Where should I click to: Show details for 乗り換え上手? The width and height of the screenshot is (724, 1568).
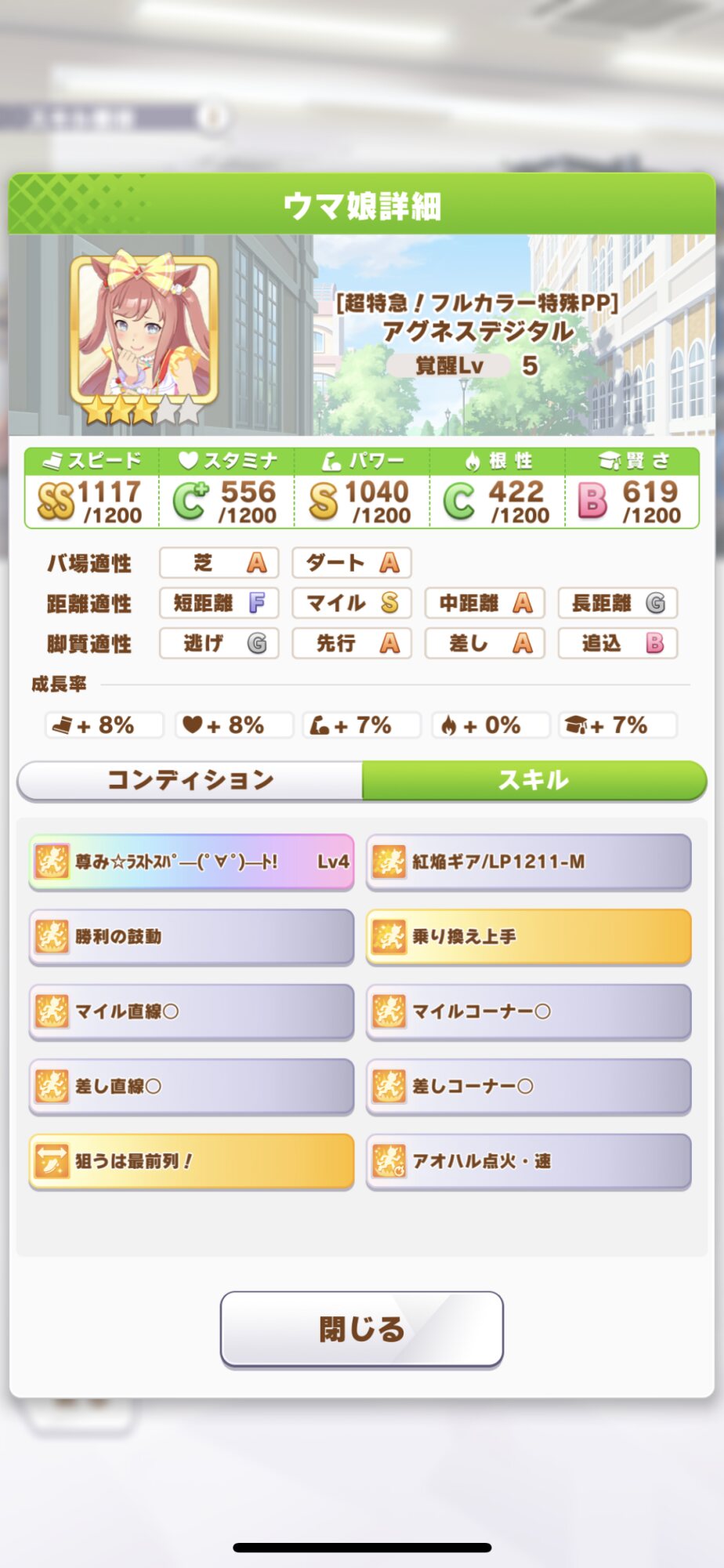pyautogui.click(x=528, y=936)
